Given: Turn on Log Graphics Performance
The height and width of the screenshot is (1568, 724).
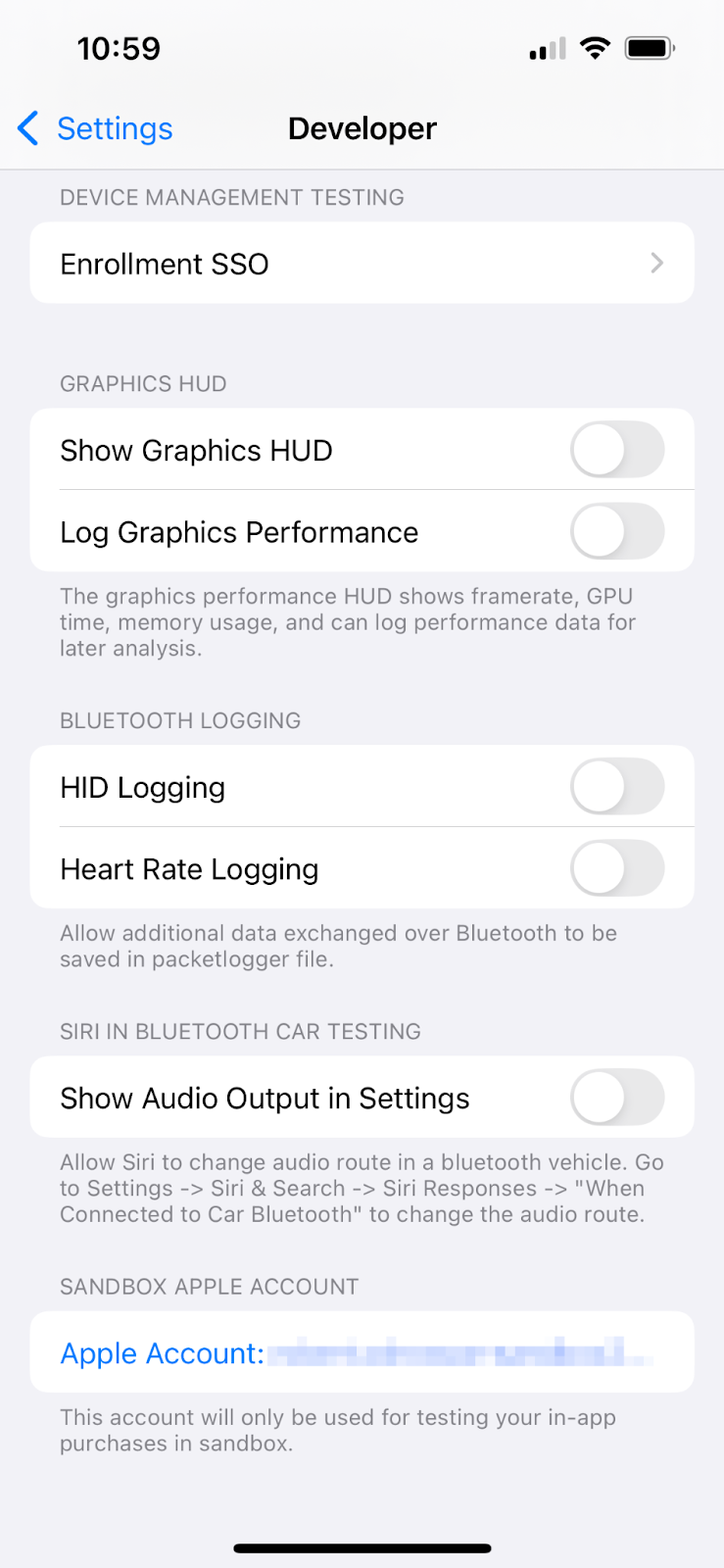Looking at the screenshot, I should pos(617,532).
